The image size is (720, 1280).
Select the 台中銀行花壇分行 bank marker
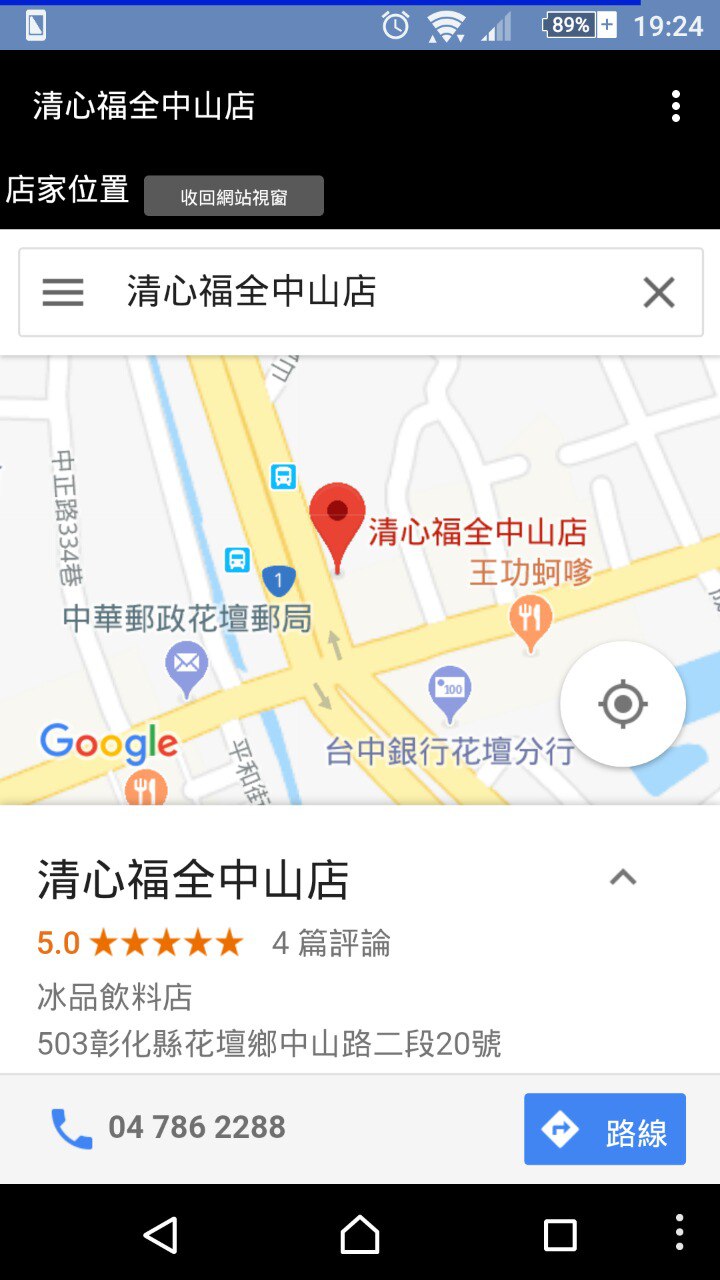pyautogui.click(x=450, y=690)
